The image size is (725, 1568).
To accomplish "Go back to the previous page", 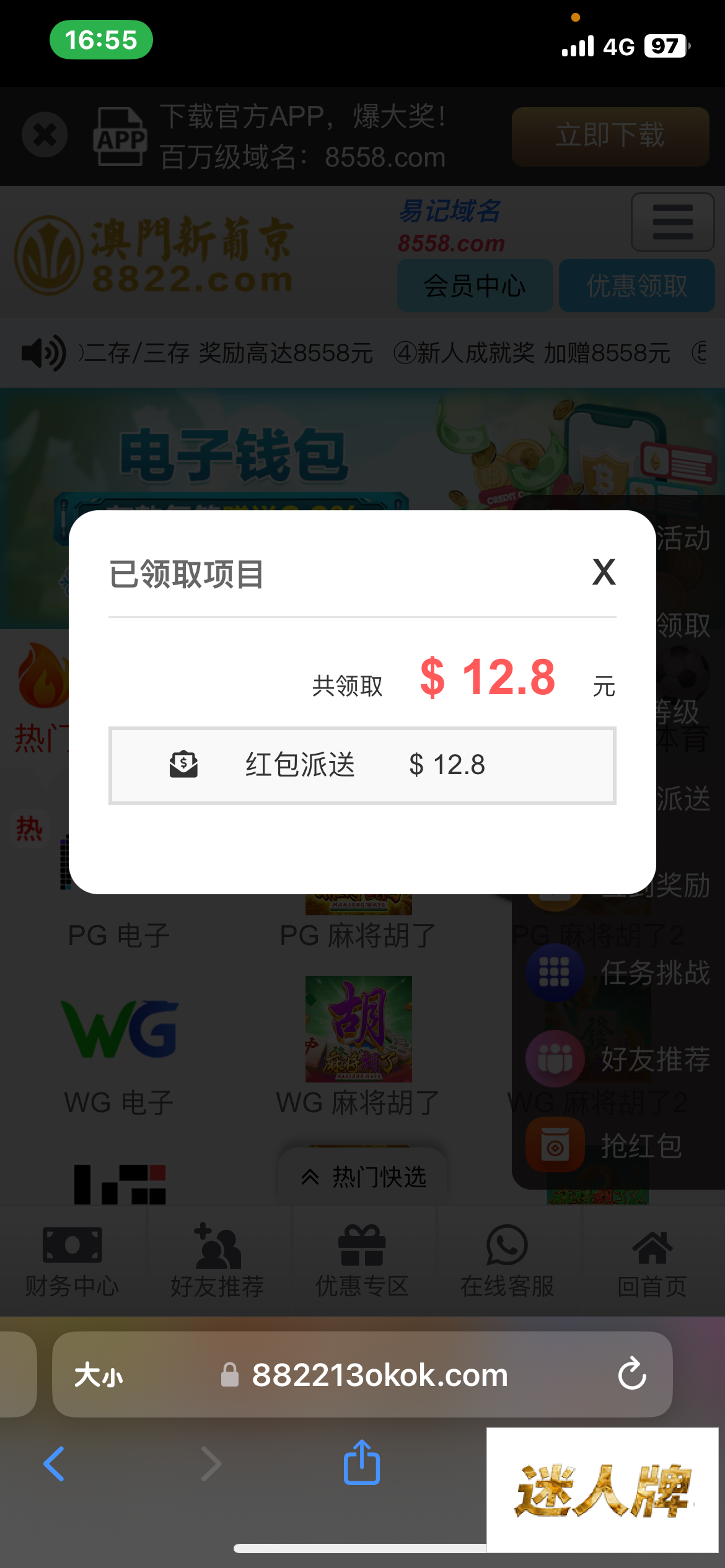I will [55, 1464].
